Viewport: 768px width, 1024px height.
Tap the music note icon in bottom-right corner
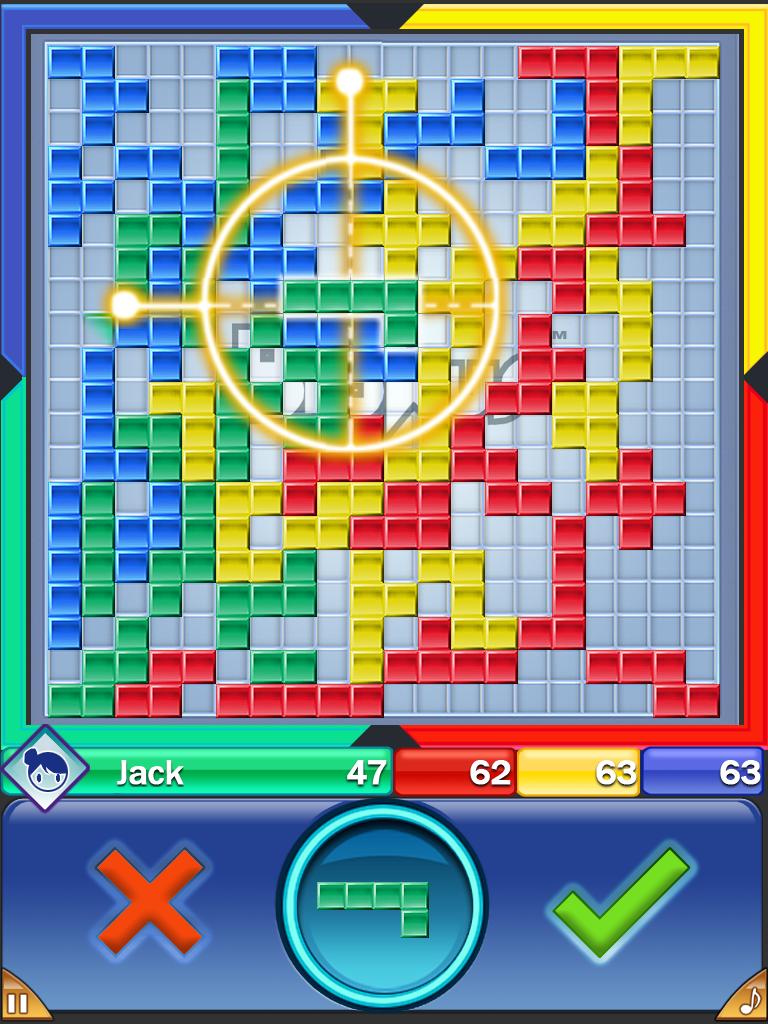(746, 1001)
